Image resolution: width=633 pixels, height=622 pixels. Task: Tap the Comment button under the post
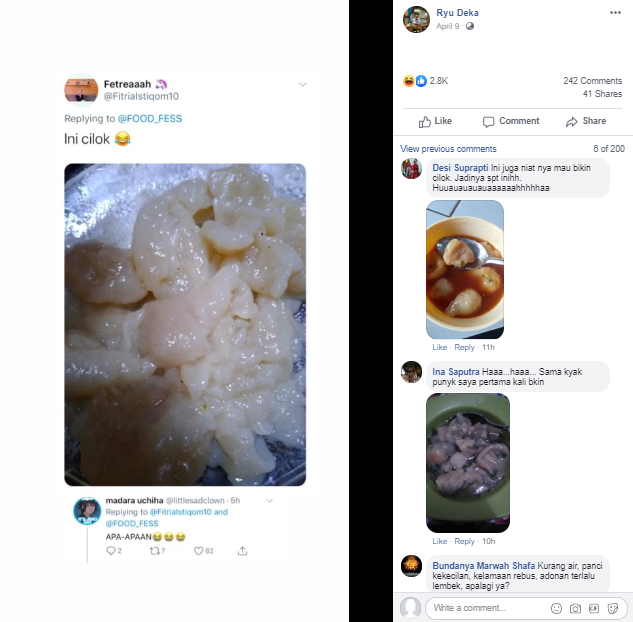(x=511, y=121)
